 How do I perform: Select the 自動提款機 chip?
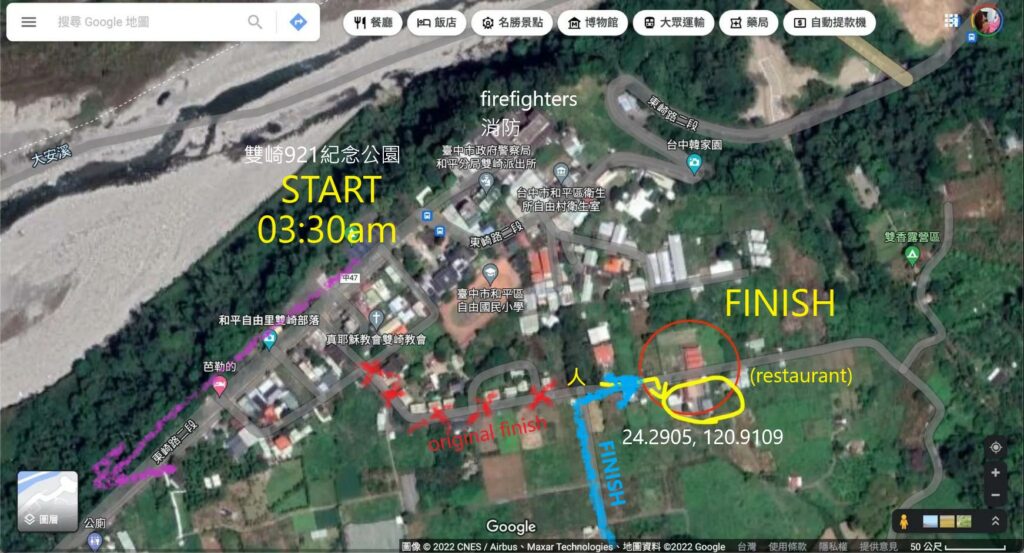point(829,22)
